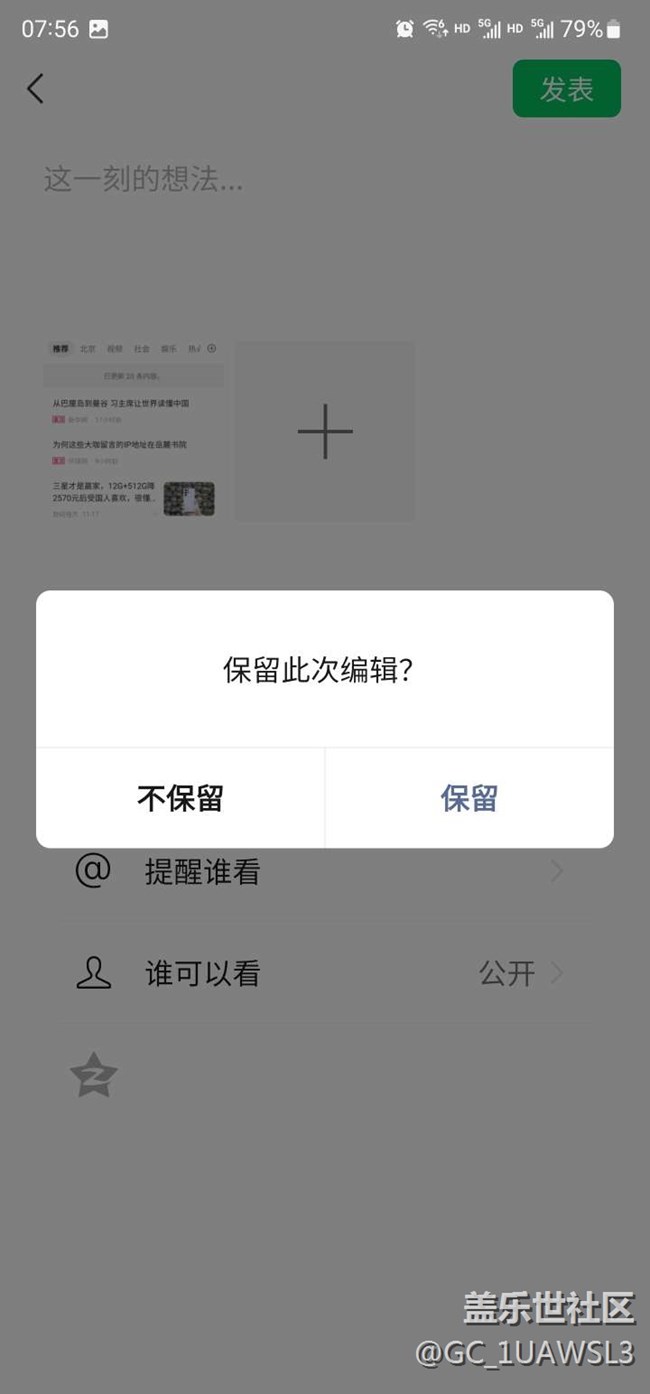This screenshot has width=650, height=1394.
Task: Select 保留 to keep the draft
Action: (x=469, y=798)
